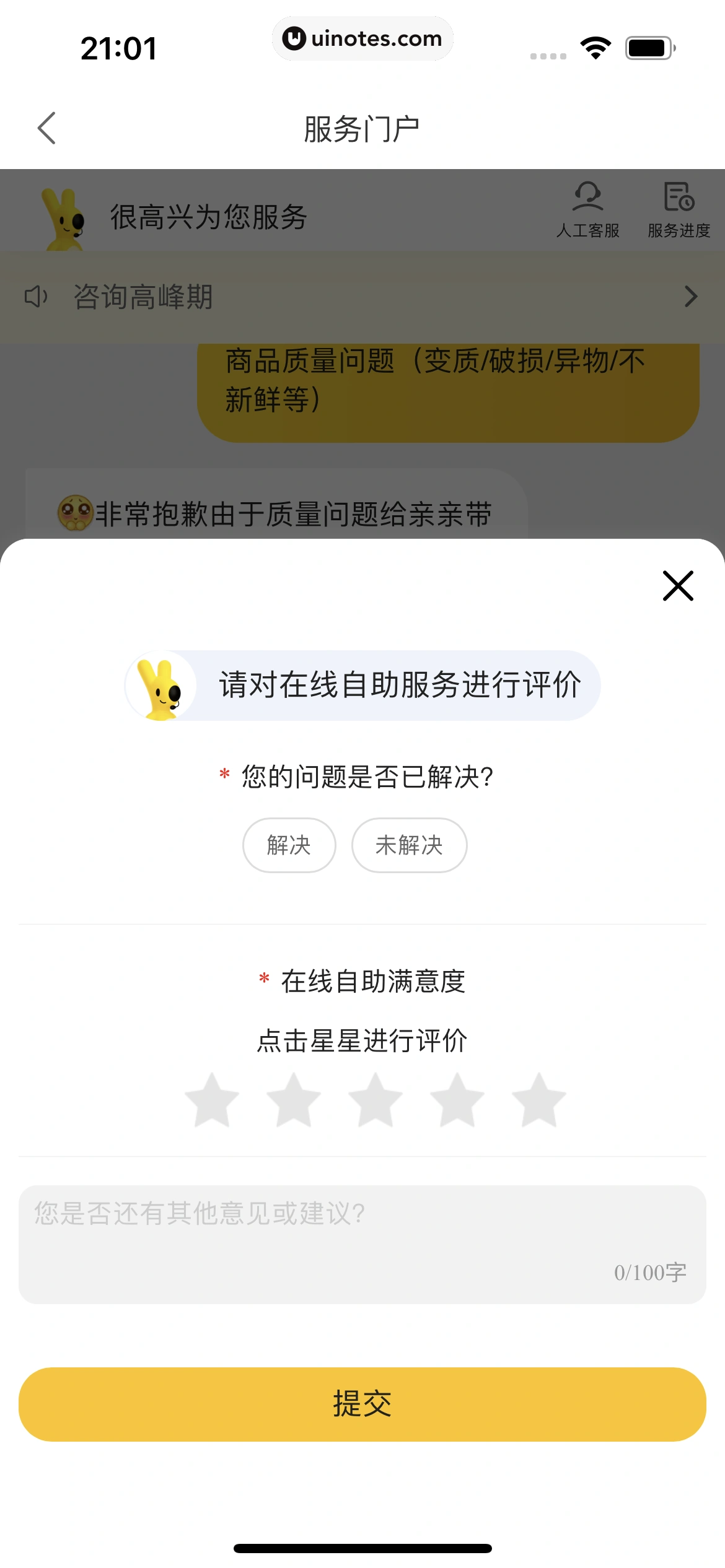This screenshot has width=725, height=1568.
Task: Give a two-star satisfaction rating
Action: coord(294,1100)
